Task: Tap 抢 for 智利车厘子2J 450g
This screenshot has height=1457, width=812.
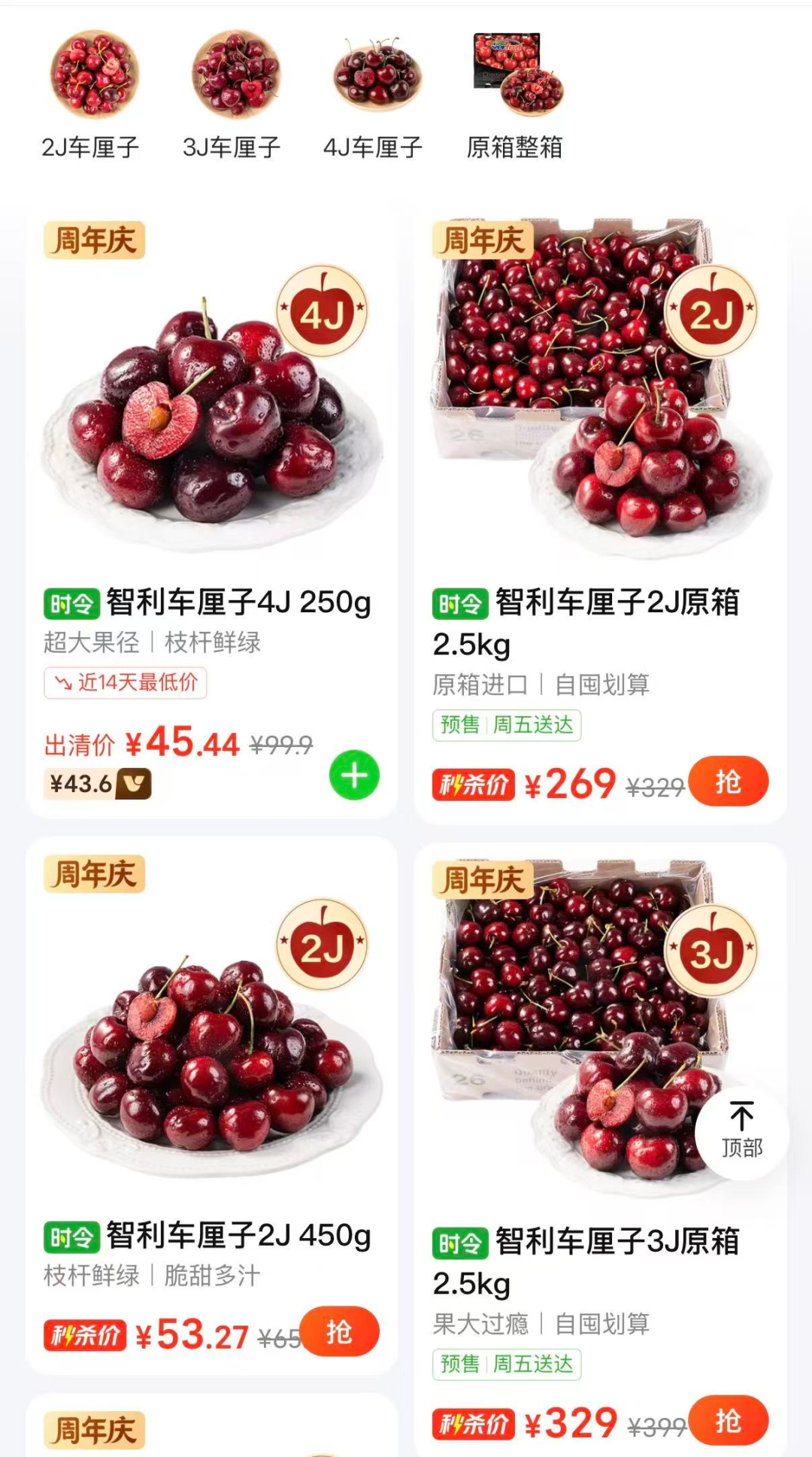Action: pyautogui.click(x=339, y=1331)
